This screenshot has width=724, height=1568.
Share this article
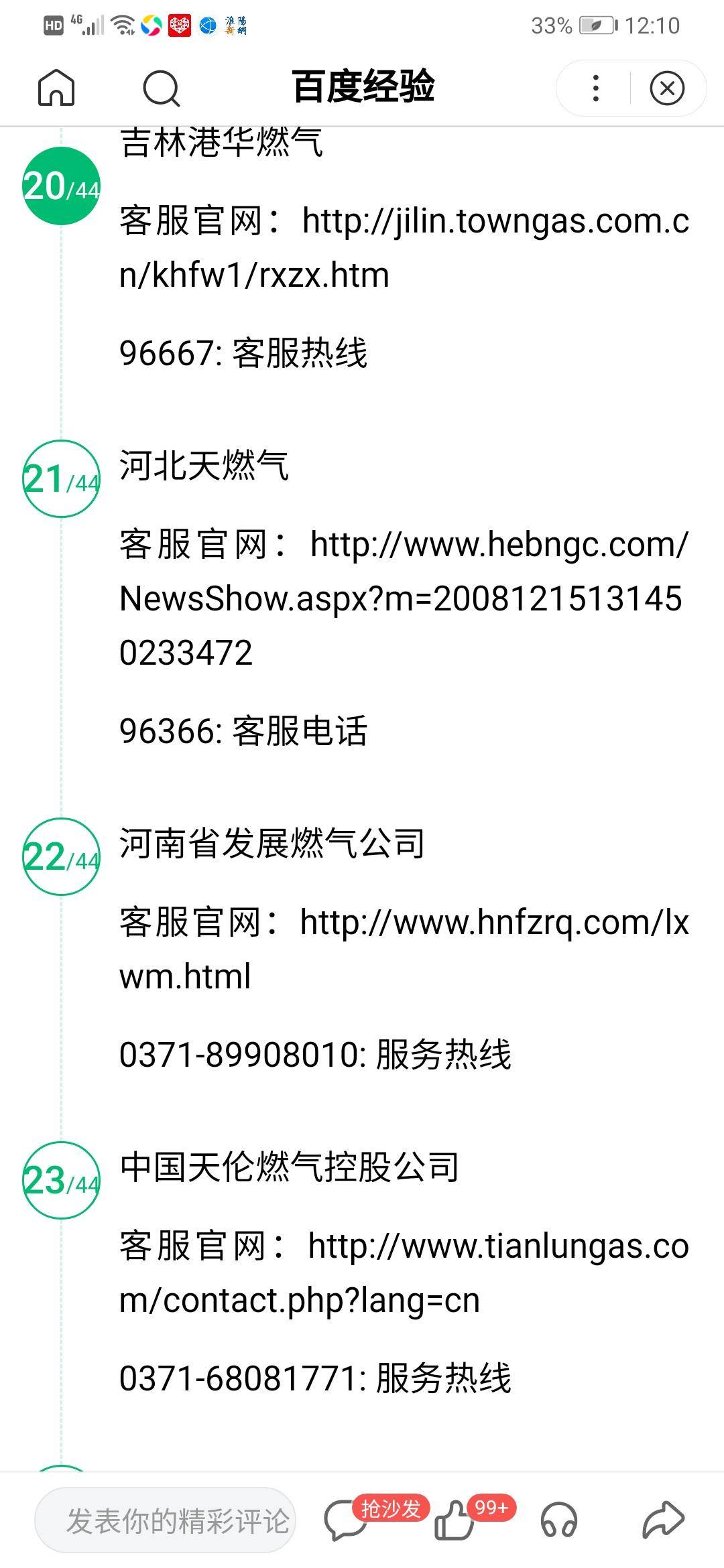[x=663, y=1520]
